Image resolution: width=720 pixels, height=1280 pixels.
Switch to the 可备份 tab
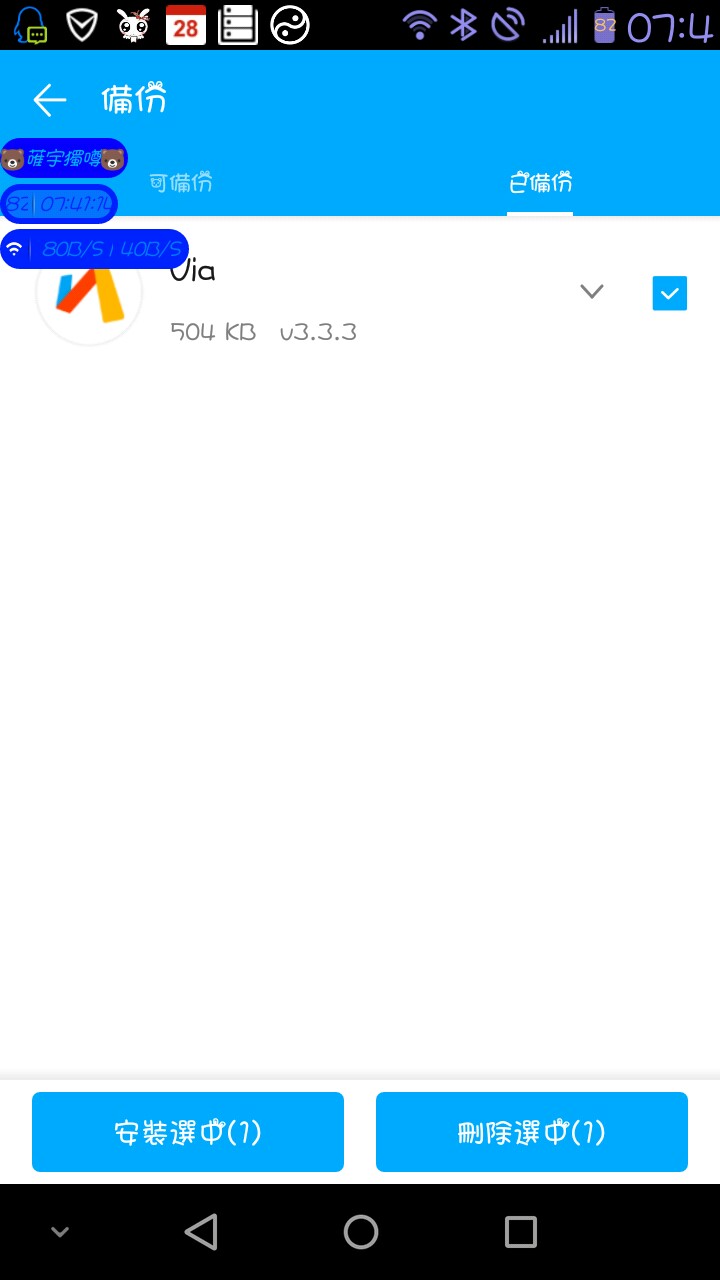(x=181, y=183)
